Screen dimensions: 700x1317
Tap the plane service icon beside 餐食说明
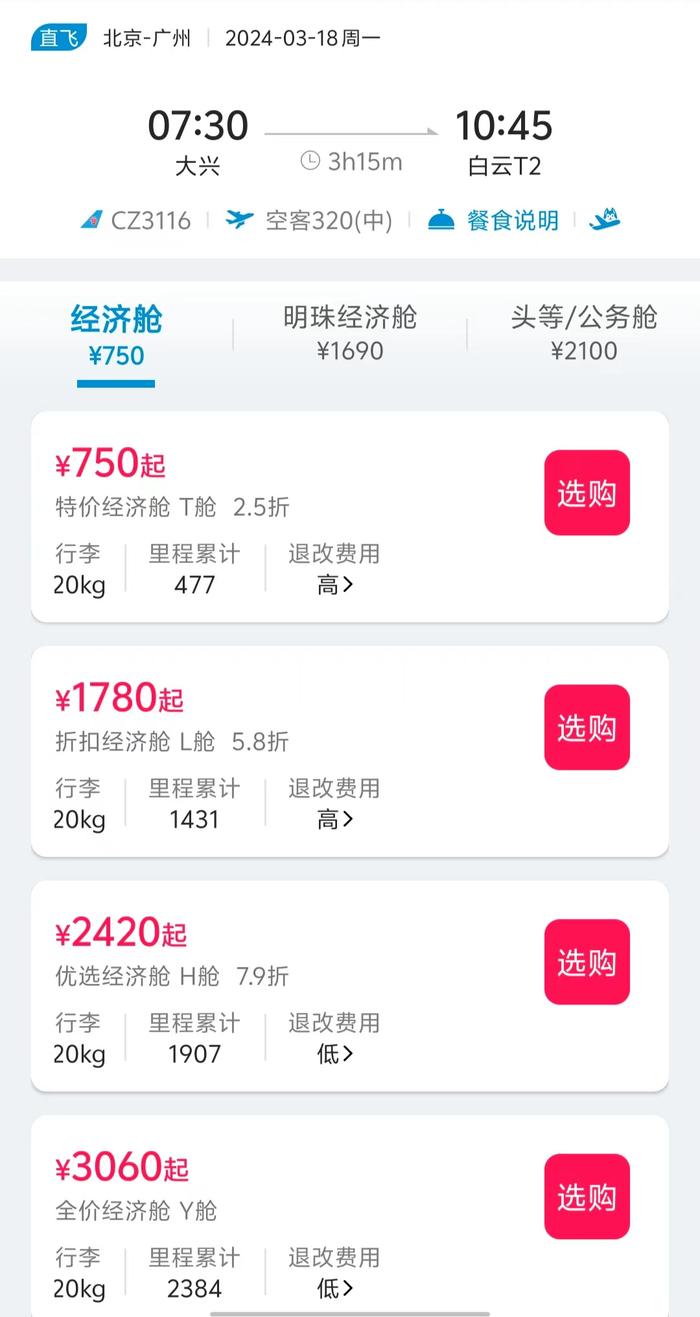click(605, 219)
